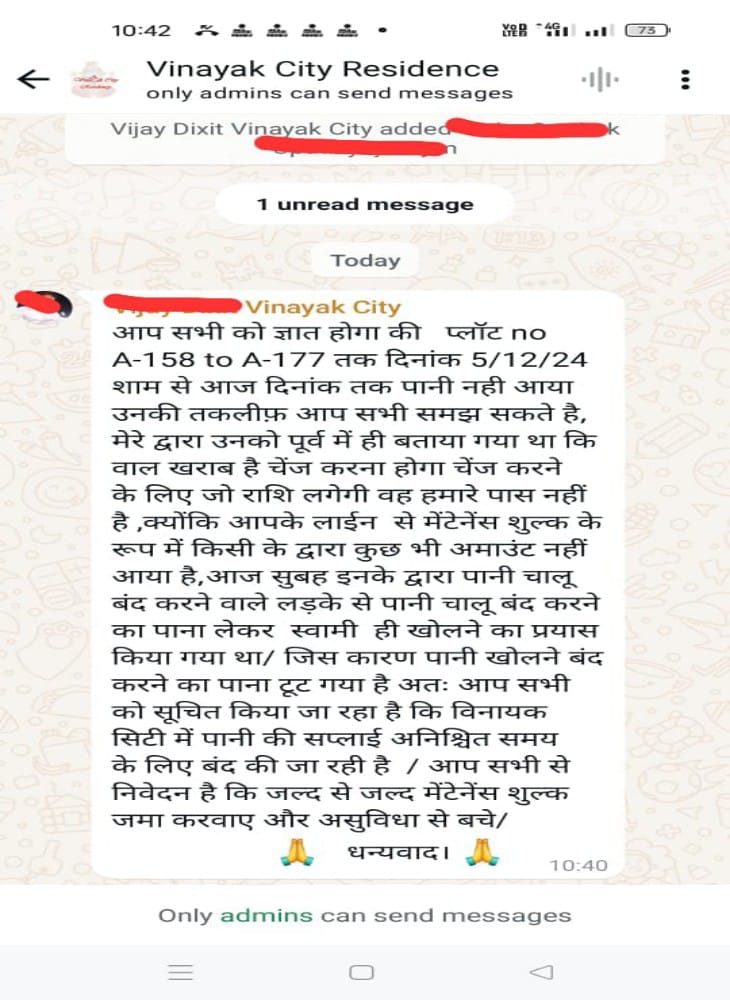Open the group voice chat waveform icon
Viewport: 730px width, 1000px height.
[x=599, y=78]
